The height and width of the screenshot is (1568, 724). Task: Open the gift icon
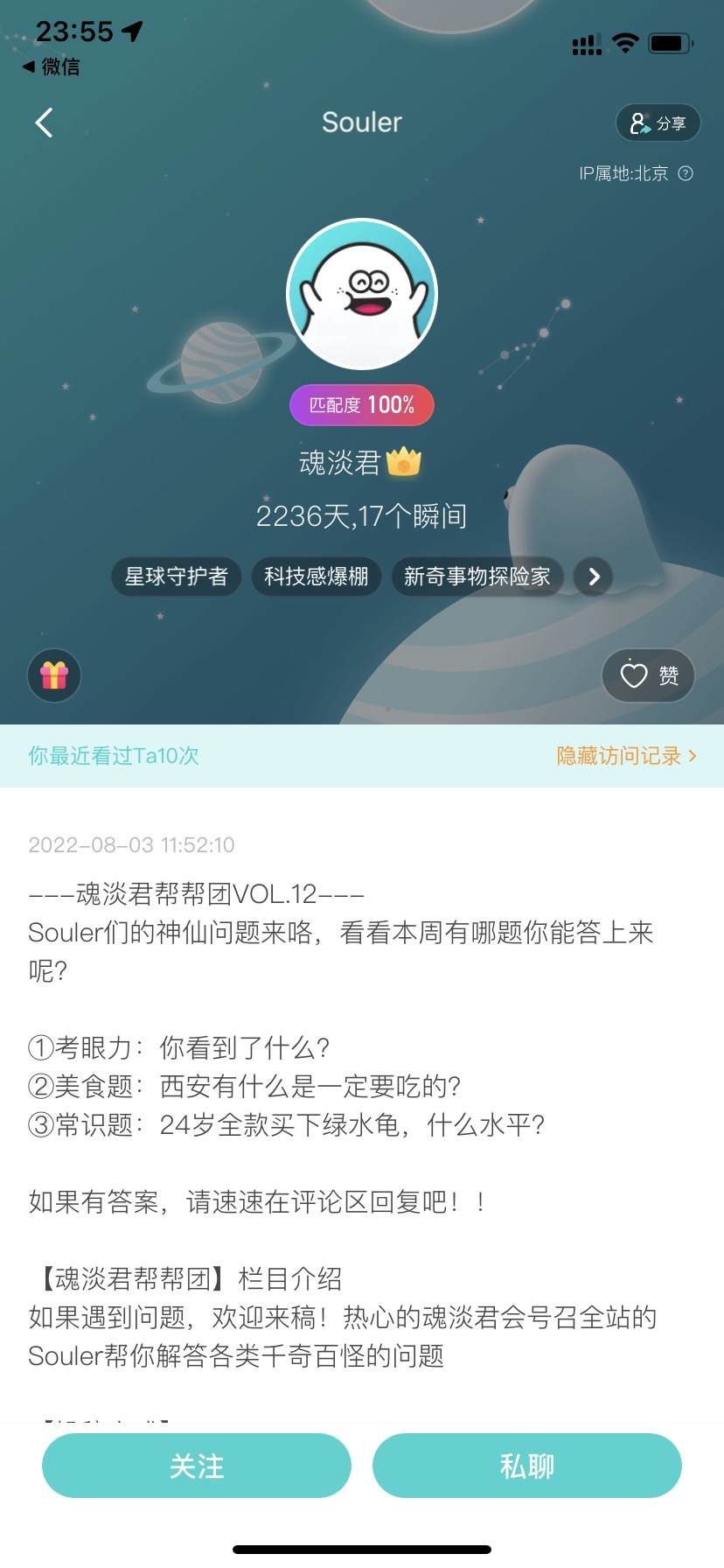pyautogui.click(x=54, y=675)
